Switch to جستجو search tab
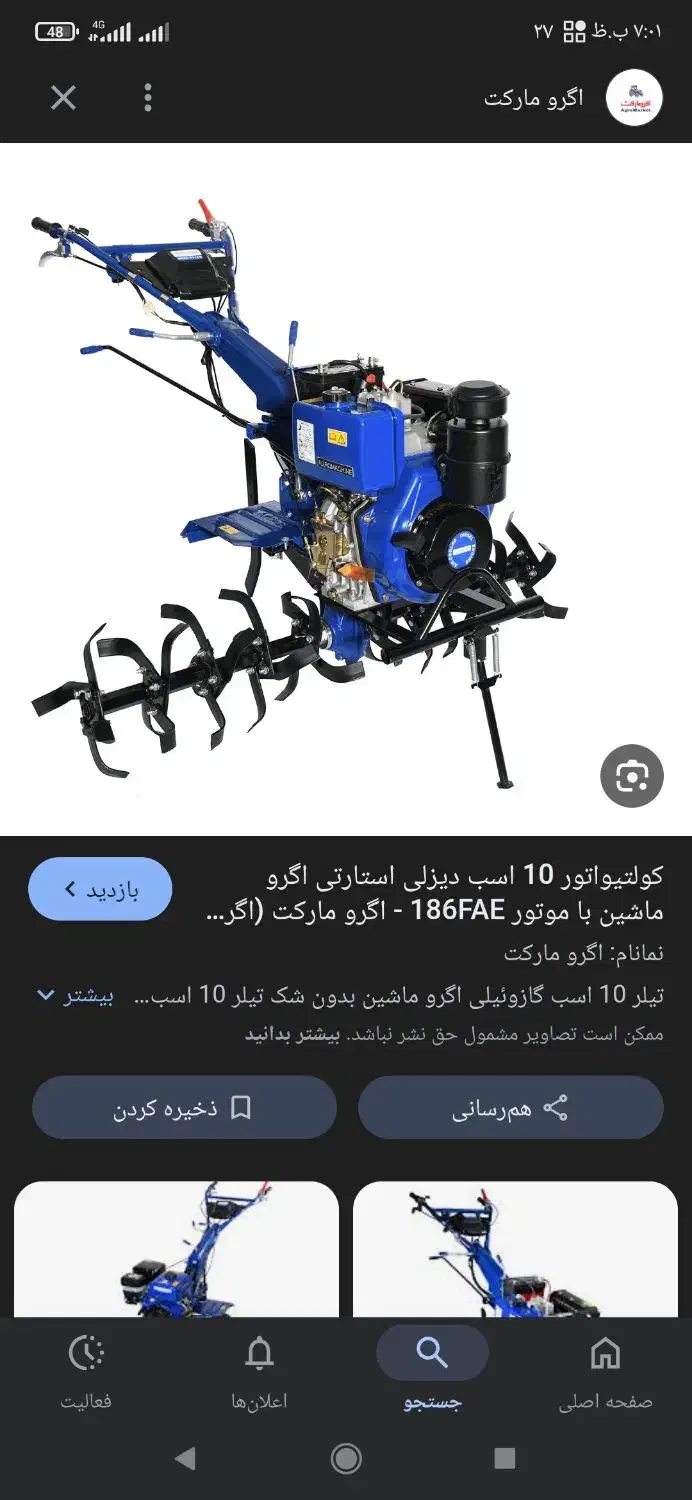This screenshot has width=692, height=1500. [432, 1372]
